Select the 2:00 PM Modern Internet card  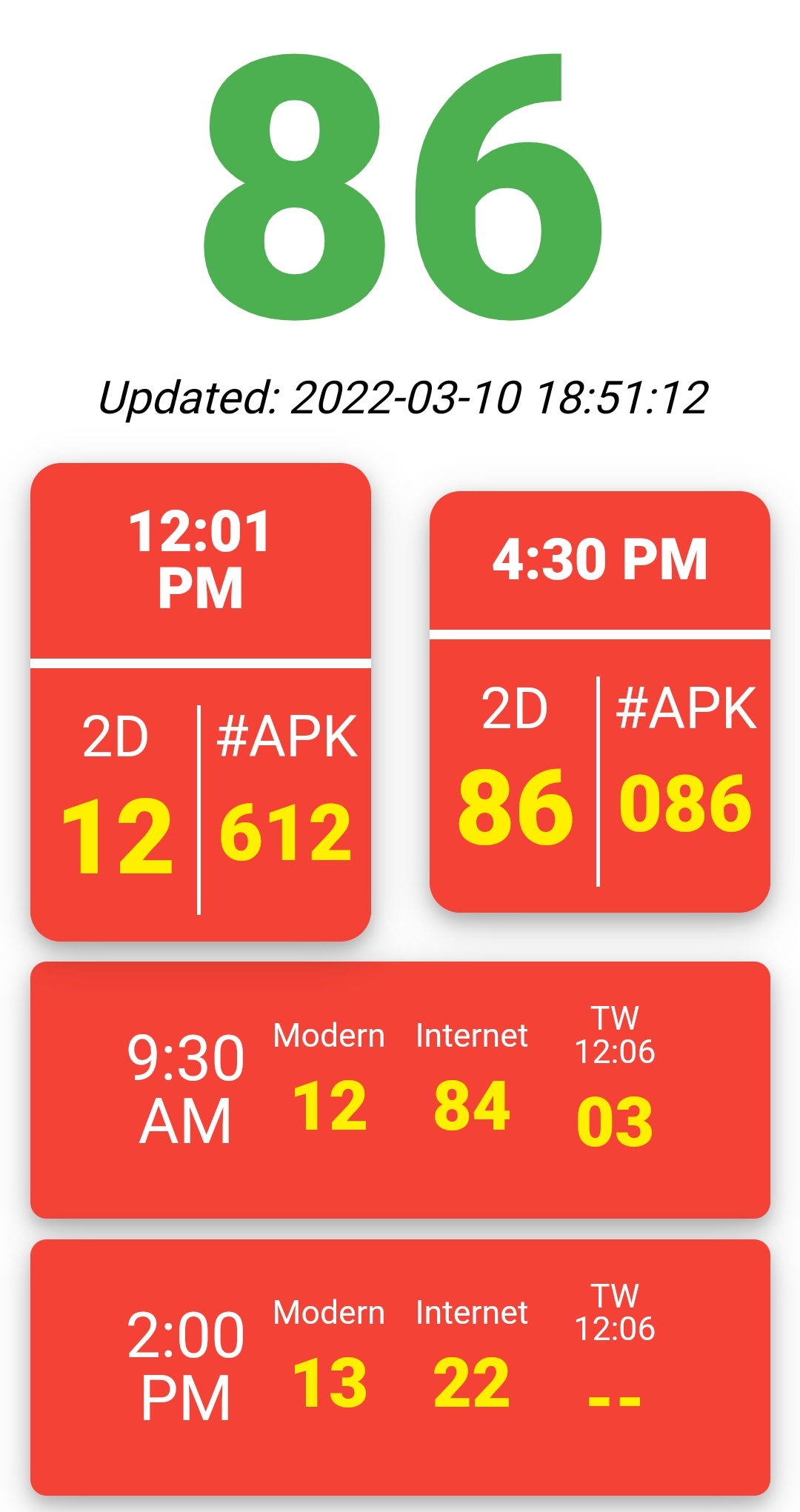point(400,1367)
